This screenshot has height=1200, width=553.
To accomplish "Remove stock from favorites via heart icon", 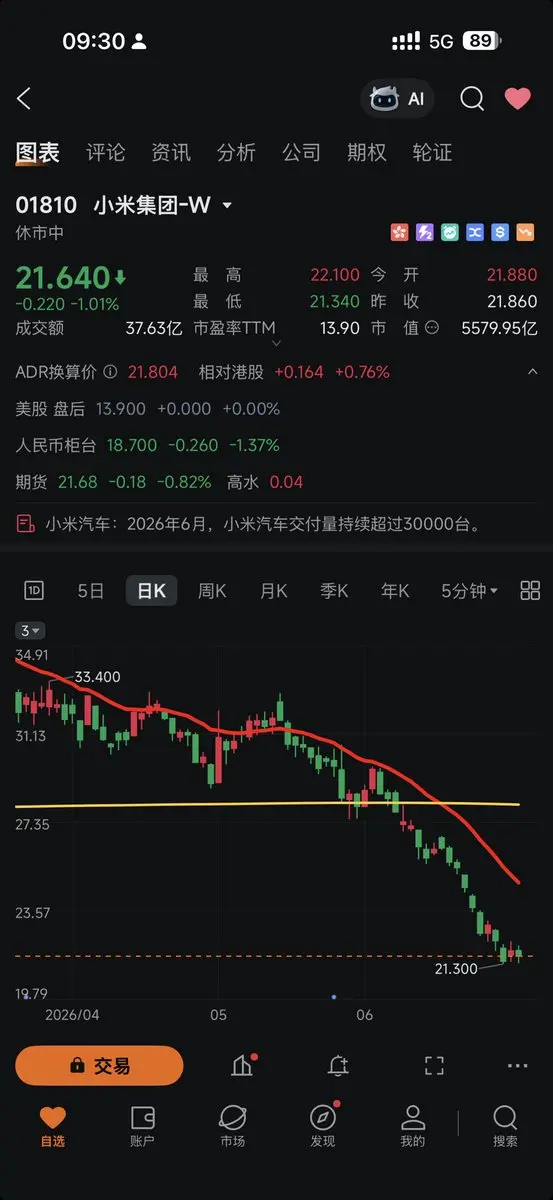I will pyautogui.click(x=517, y=98).
